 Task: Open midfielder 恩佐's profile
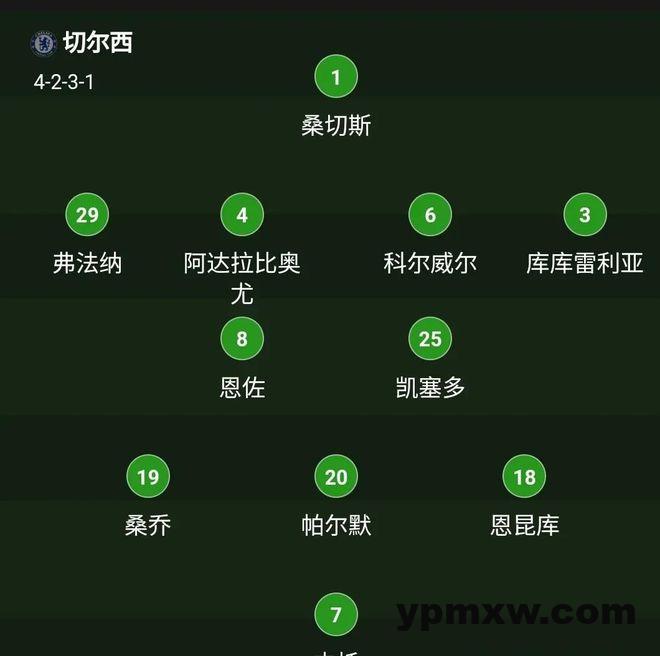[x=242, y=339]
